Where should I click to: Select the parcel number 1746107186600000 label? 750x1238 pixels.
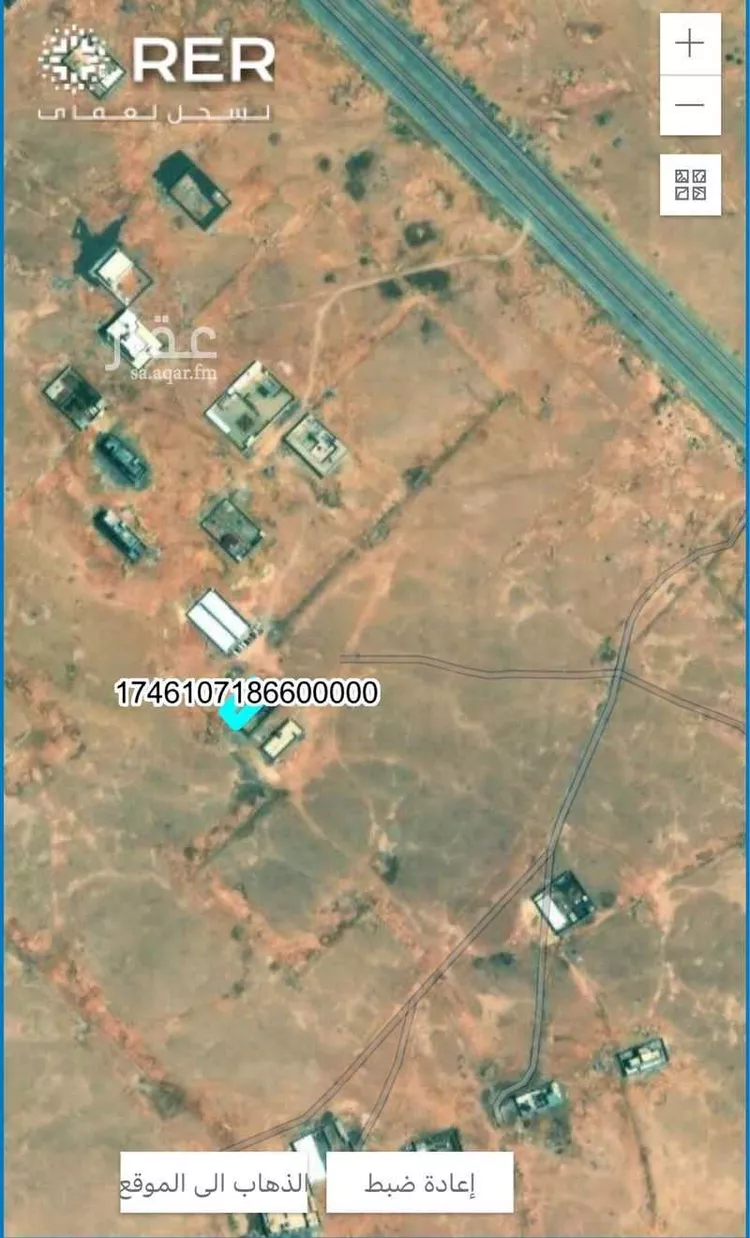pyautogui.click(x=245, y=689)
